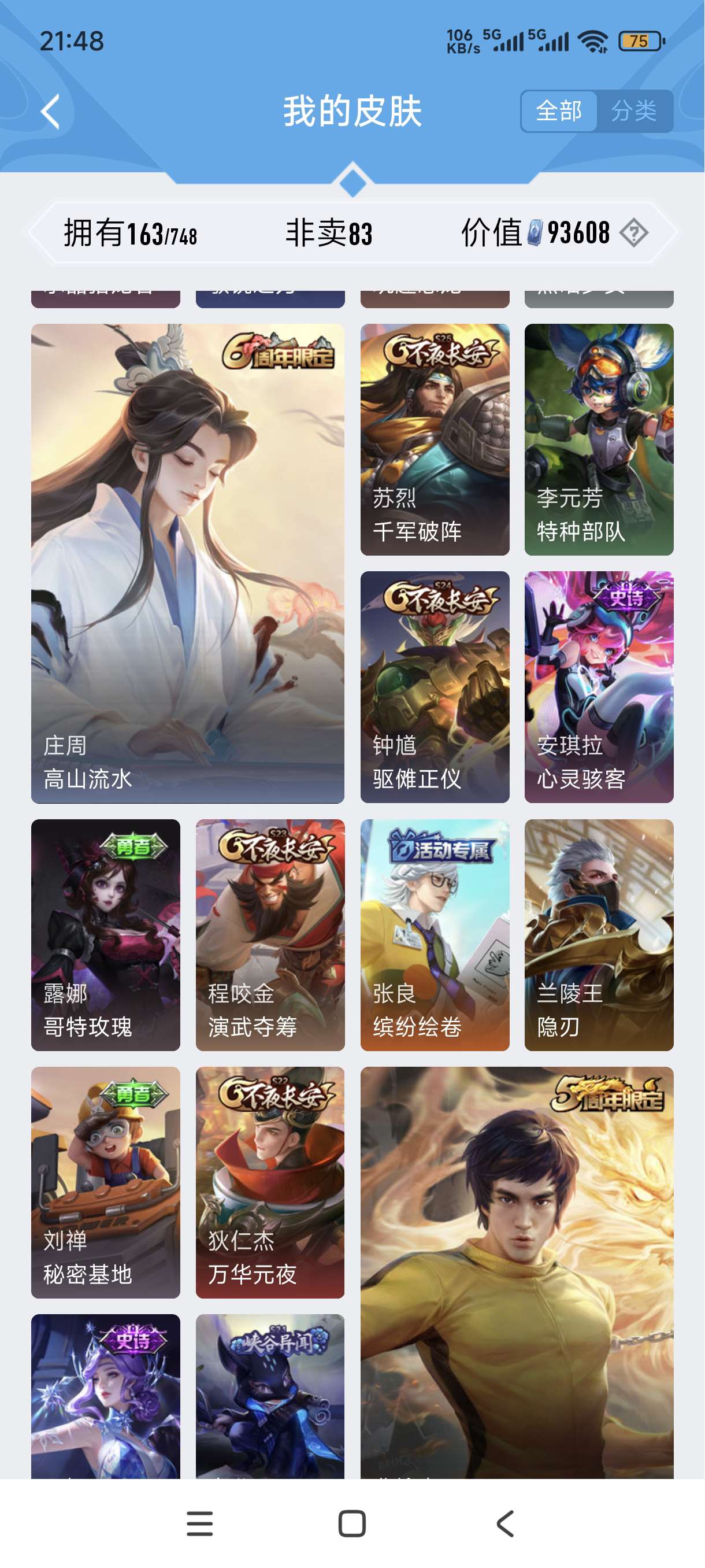Screen dimensions: 705x1568
Task: Open 钟馗 驱傩正仪 skin card
Action: tap(435, 687)
